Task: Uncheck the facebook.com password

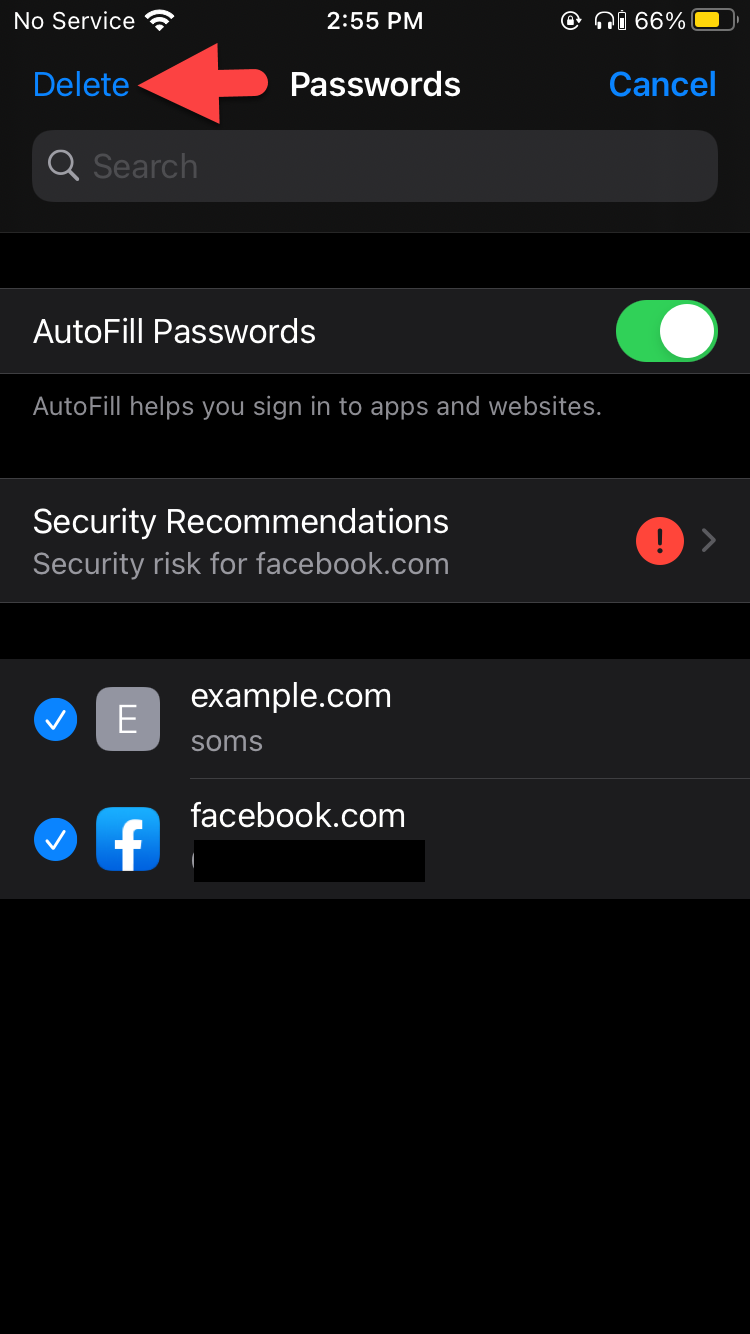Action: click(56, 839)
